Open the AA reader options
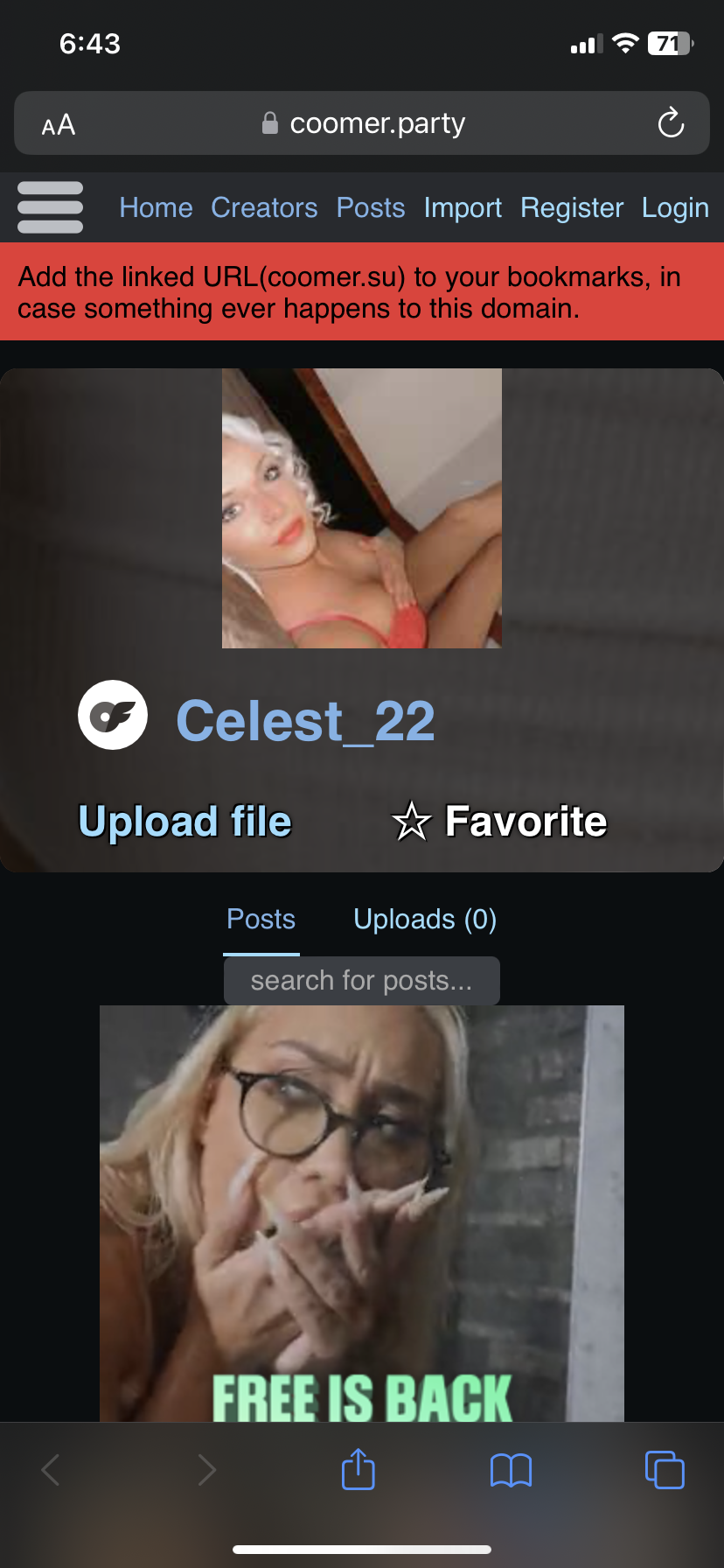 (x=59, y=125)
